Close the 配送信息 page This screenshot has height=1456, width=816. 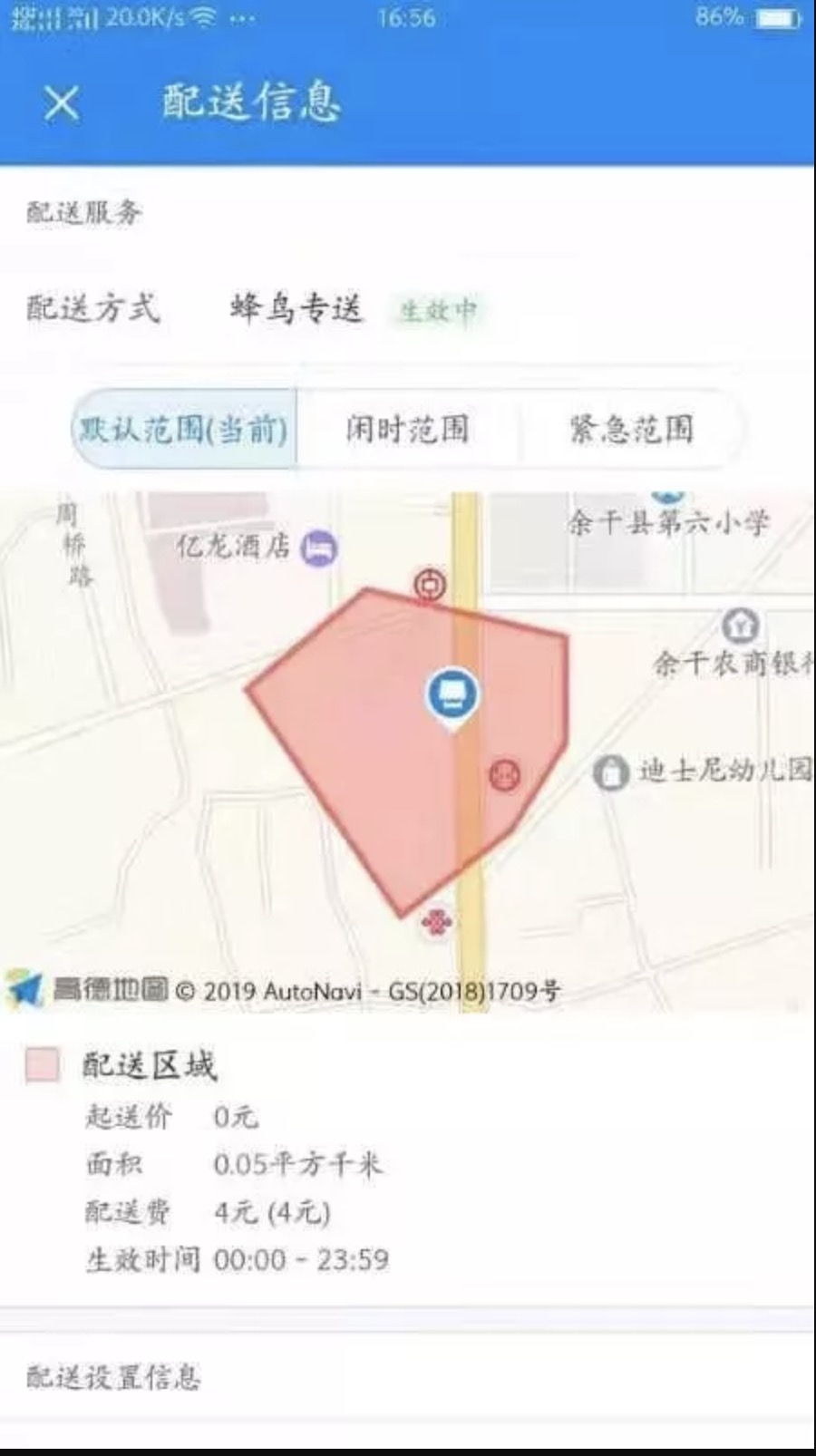[62, 102]
